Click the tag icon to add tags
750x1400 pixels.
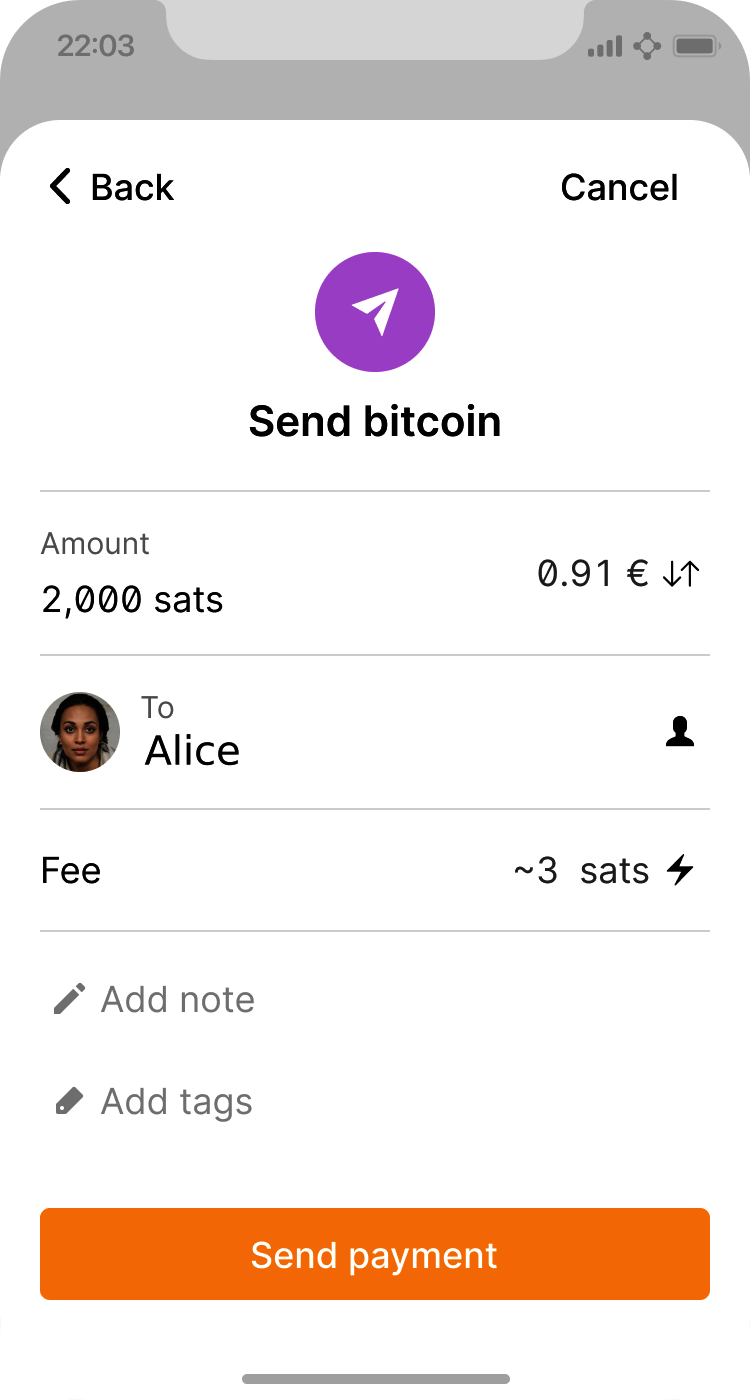[68, 1100]
